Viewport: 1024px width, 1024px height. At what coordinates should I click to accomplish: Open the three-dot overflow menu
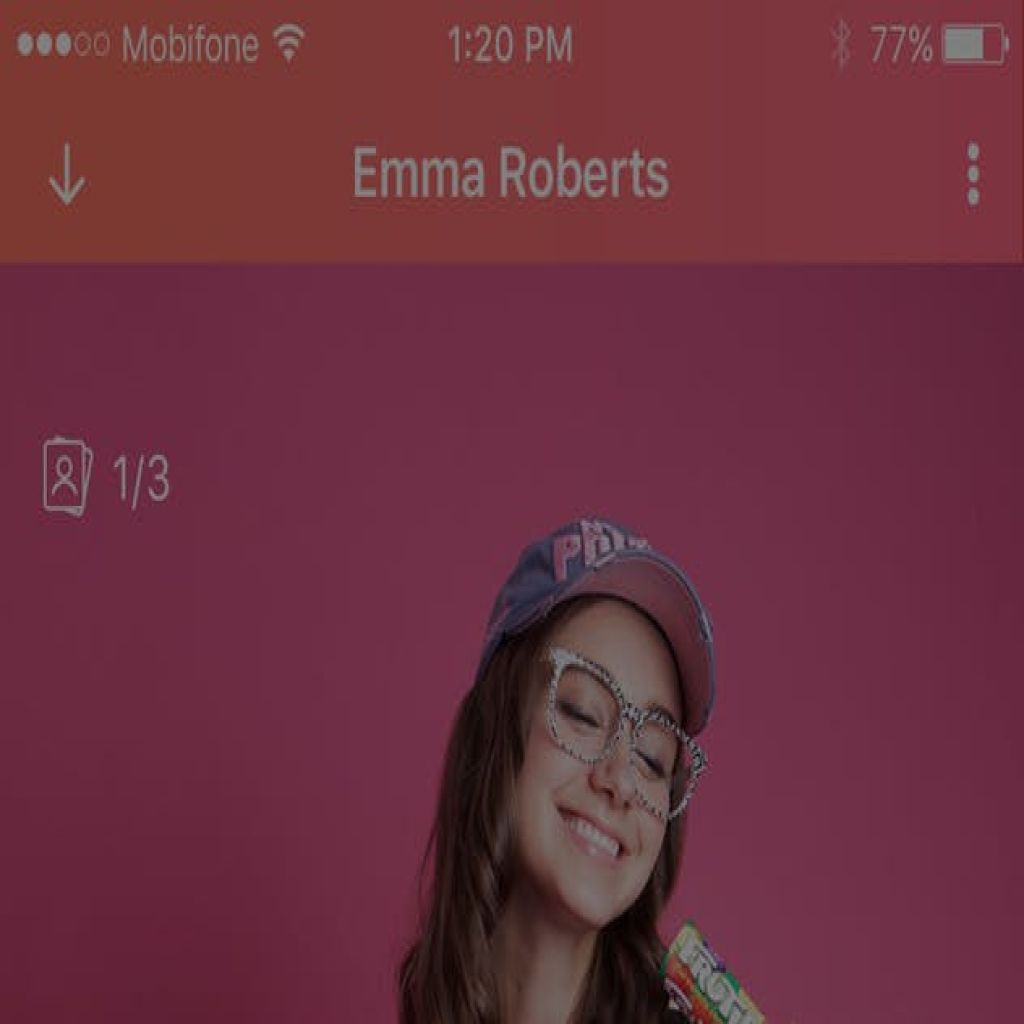[972, 175]
